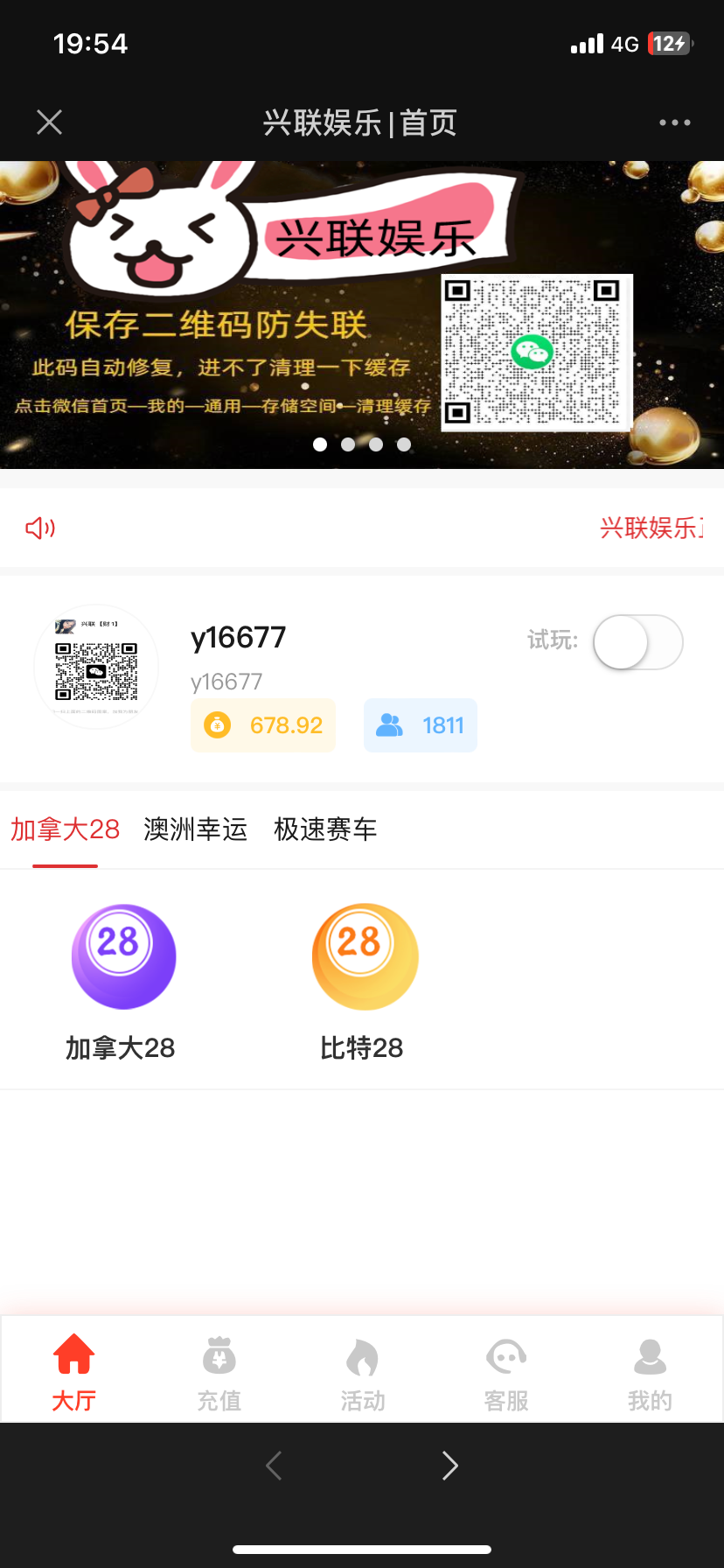The width and height of the screenshot is (724, 1568).
Task: Switch to the 澳洲幸运 tab
Action: tap(194, 829)
